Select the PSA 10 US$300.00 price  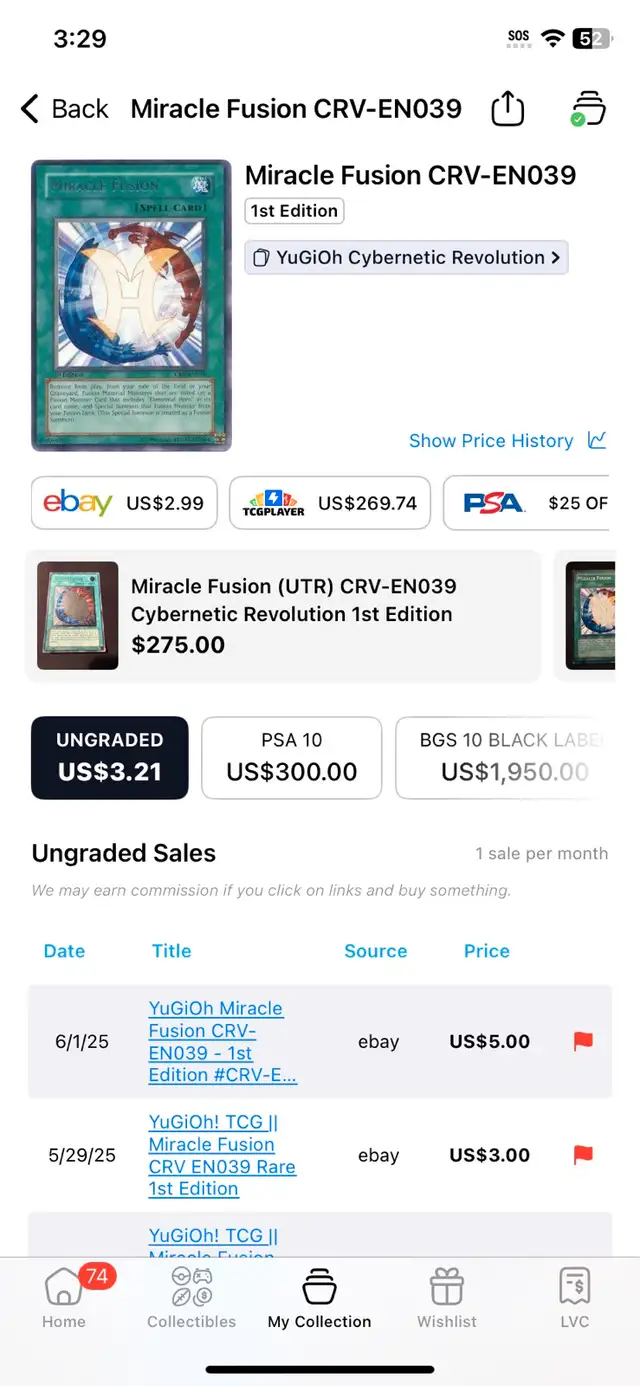click(292, 757)
